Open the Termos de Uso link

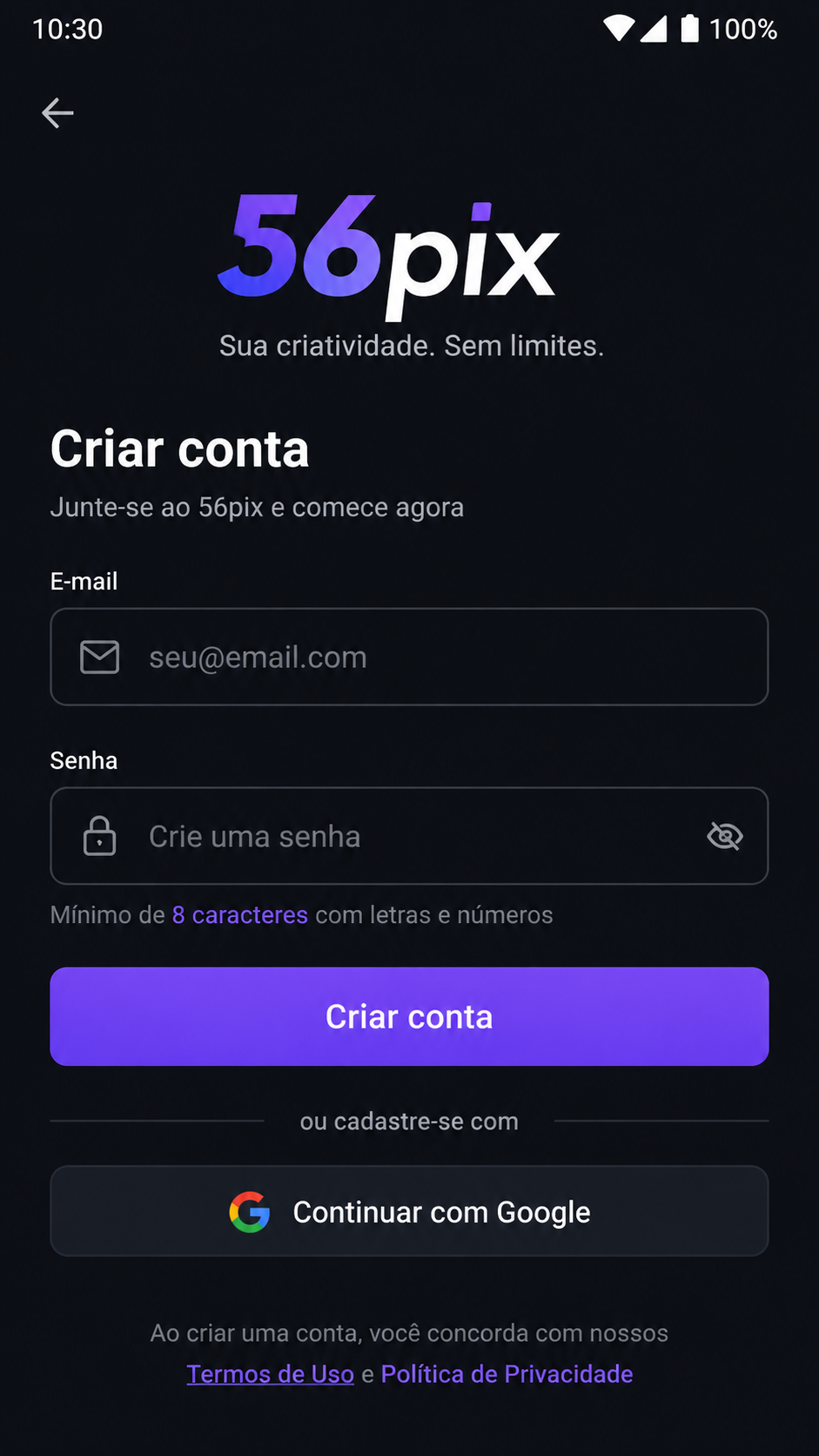(x=270, y=1374)
